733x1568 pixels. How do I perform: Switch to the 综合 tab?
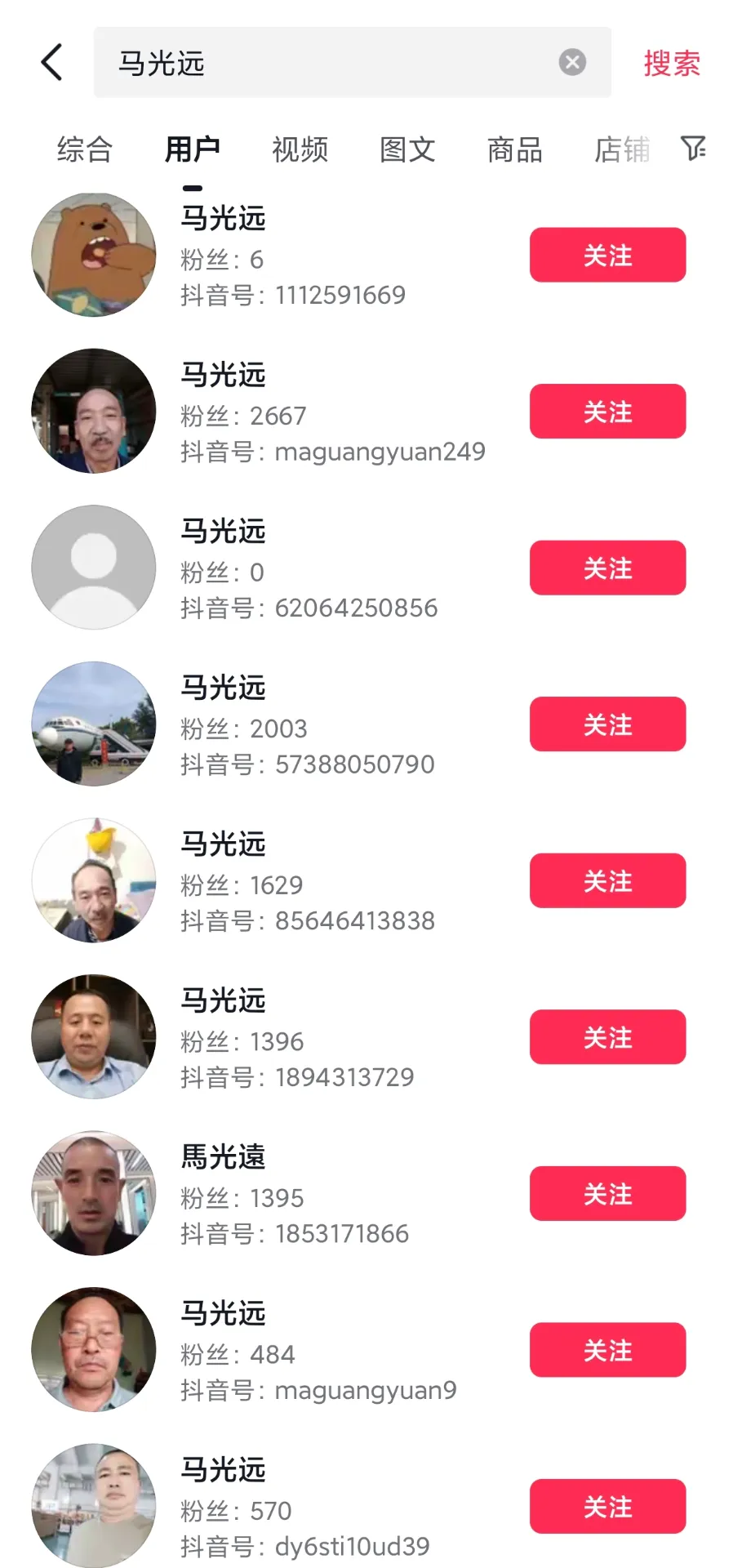[x=84, y=149]
